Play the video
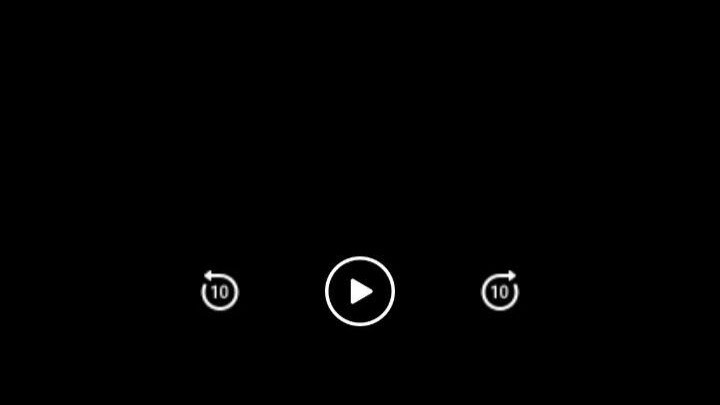 point(360,291)
